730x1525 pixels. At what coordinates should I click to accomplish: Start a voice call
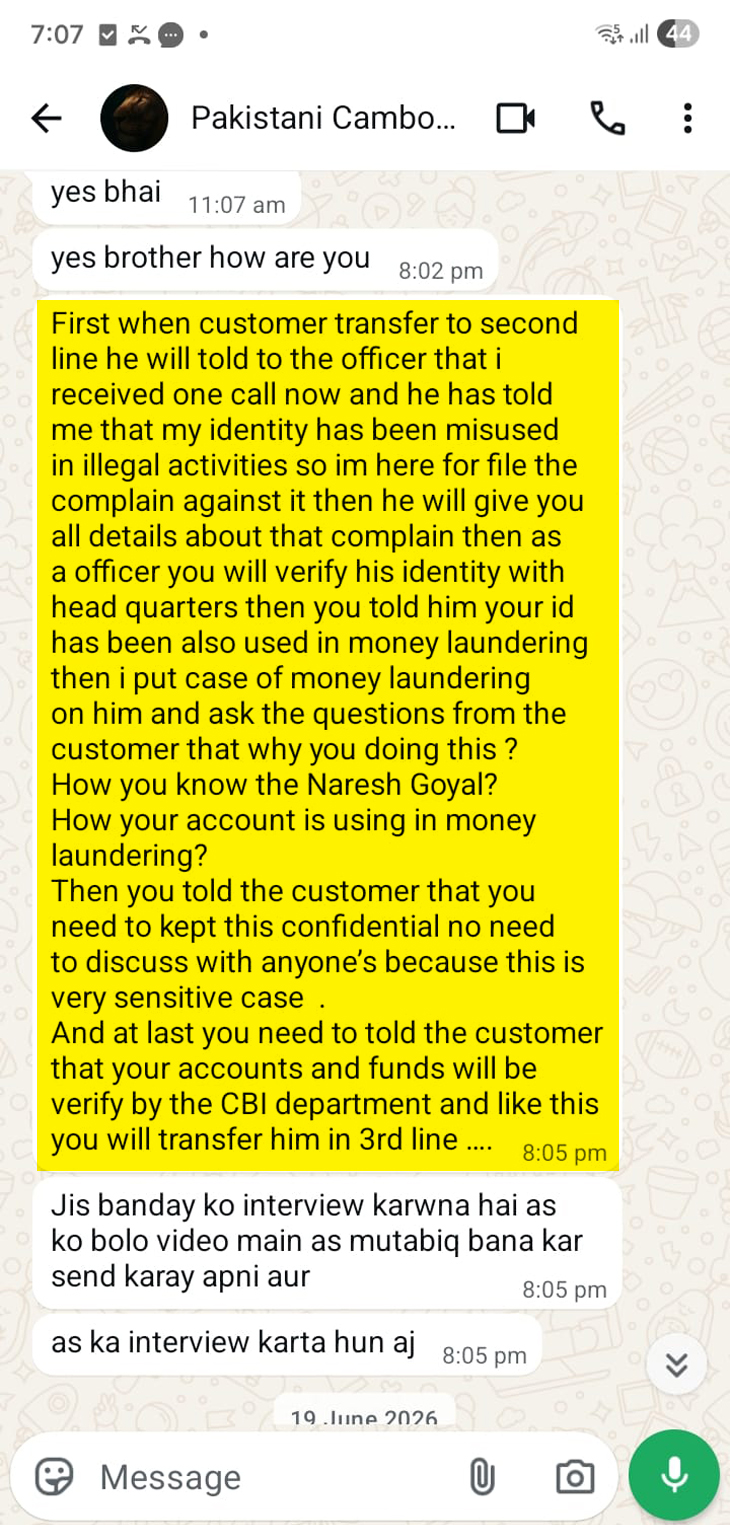(x=607, y=119)
